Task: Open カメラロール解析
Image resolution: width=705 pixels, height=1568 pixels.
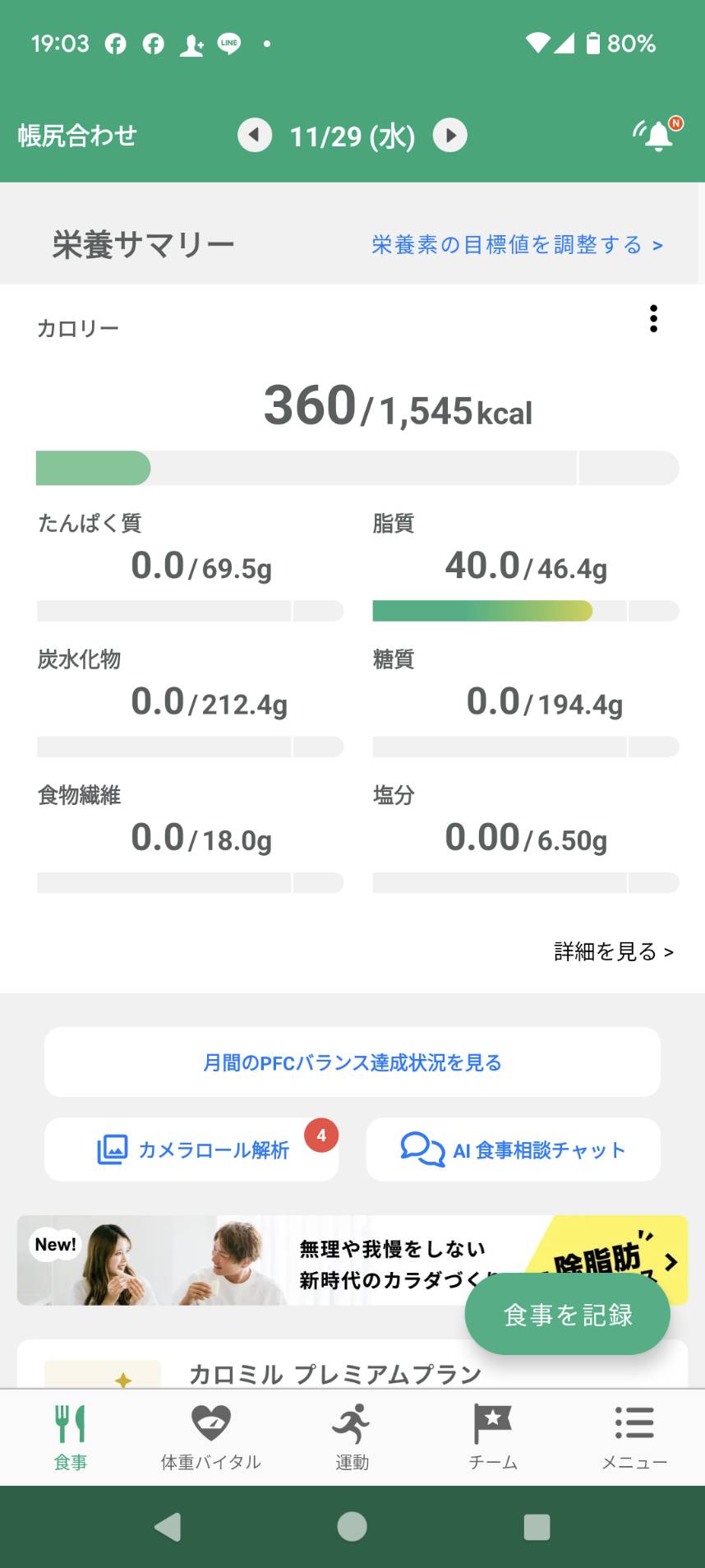Action: [x=191, y=1149]
